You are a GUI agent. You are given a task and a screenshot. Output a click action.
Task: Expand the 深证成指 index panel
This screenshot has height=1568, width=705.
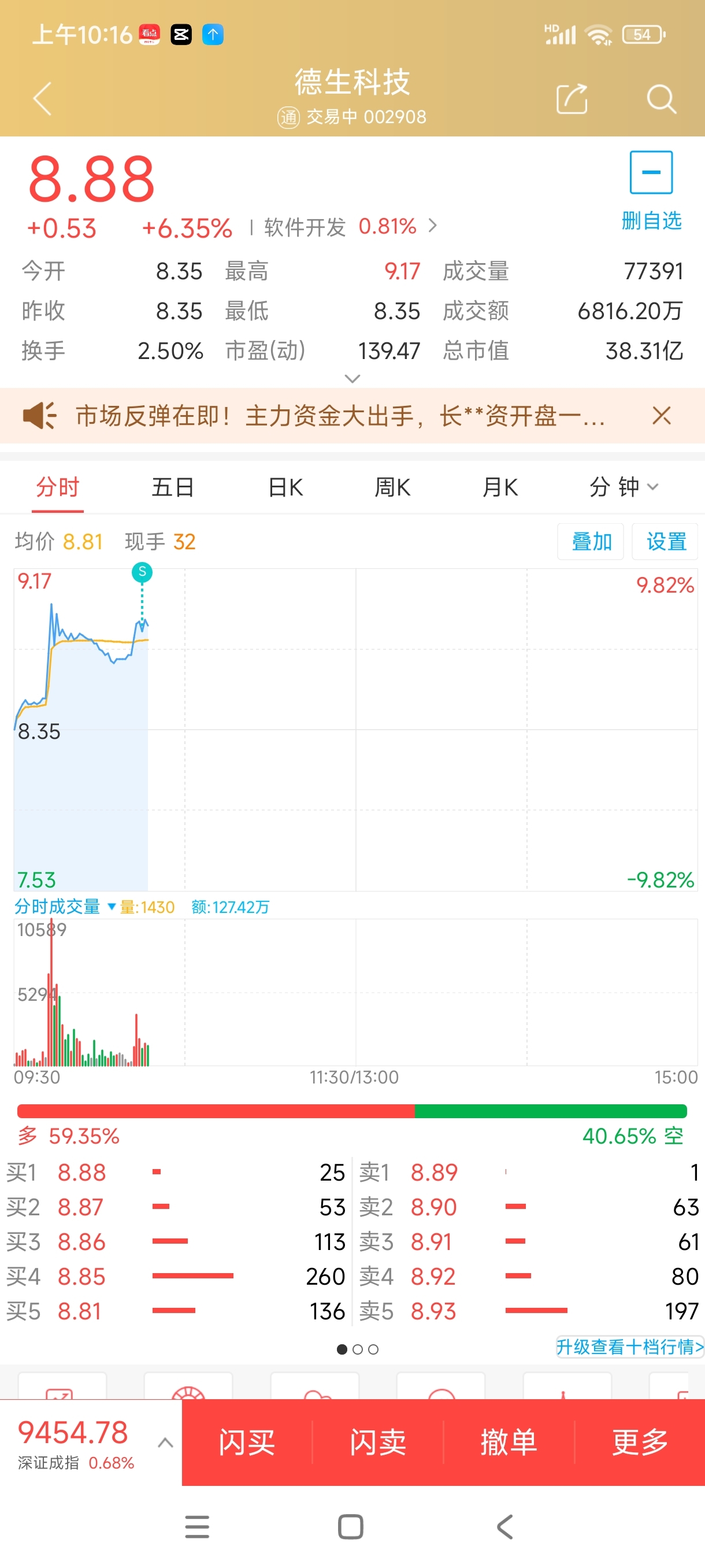coord(165,1443)
